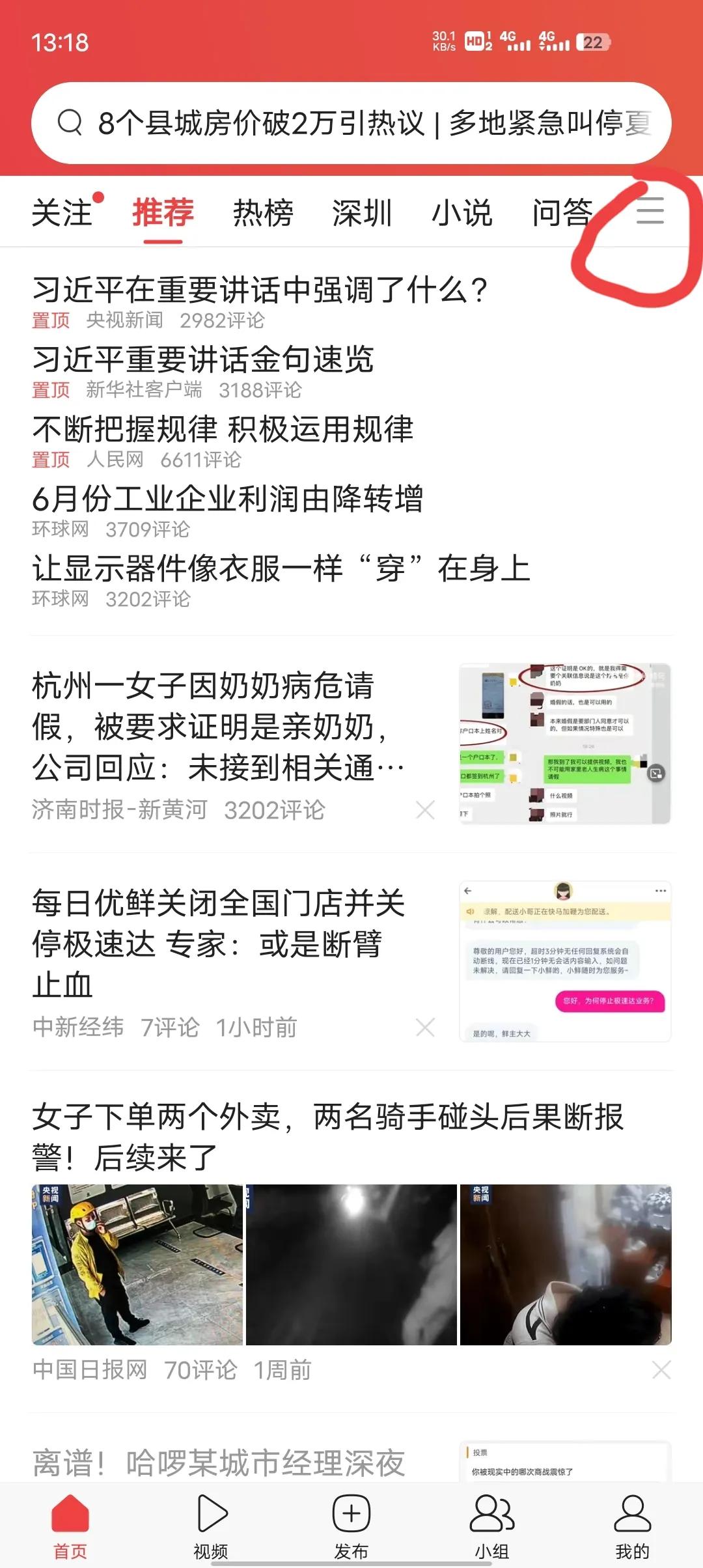Open the 问答 tab

(x=562, y=212)
